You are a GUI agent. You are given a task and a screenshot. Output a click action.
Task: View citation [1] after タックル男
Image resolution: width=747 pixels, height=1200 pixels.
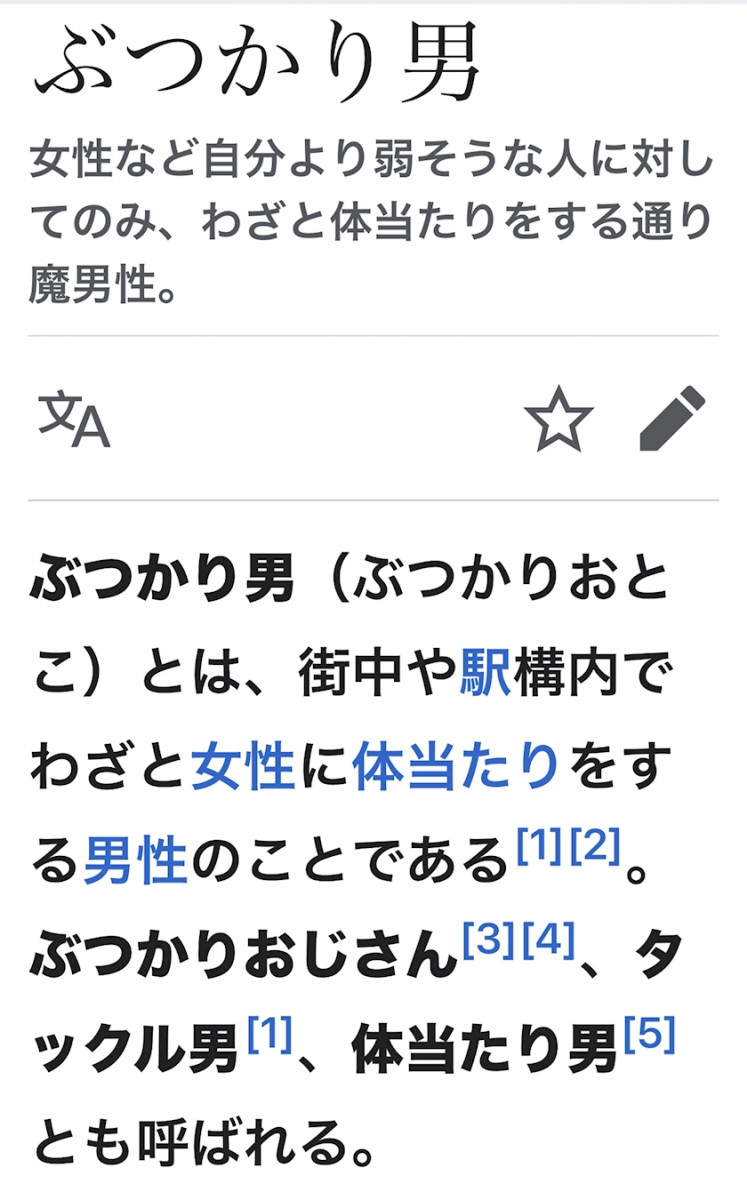pos(268,1034)
